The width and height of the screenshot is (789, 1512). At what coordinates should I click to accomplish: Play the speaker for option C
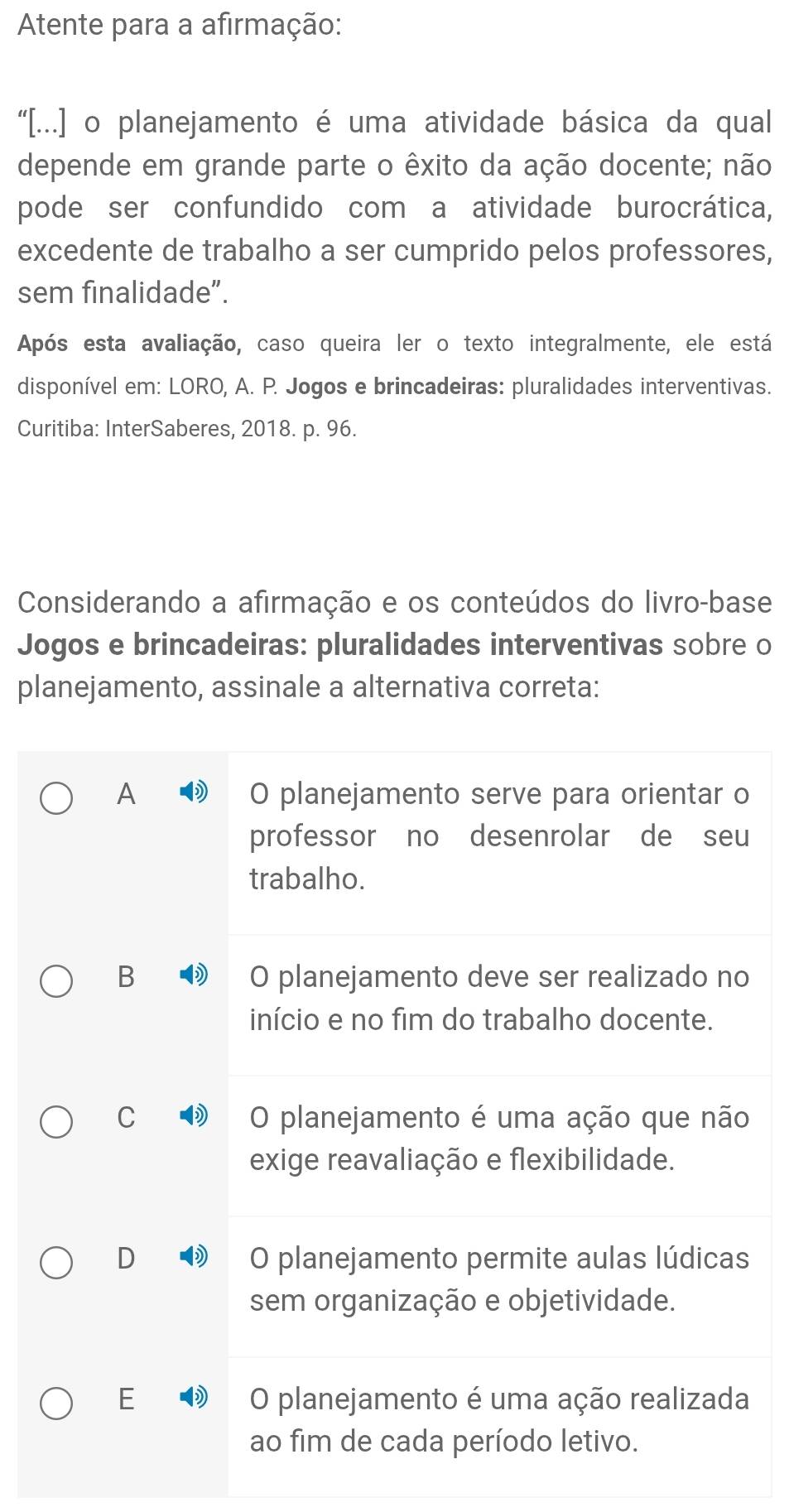(x=194, y=1116)
